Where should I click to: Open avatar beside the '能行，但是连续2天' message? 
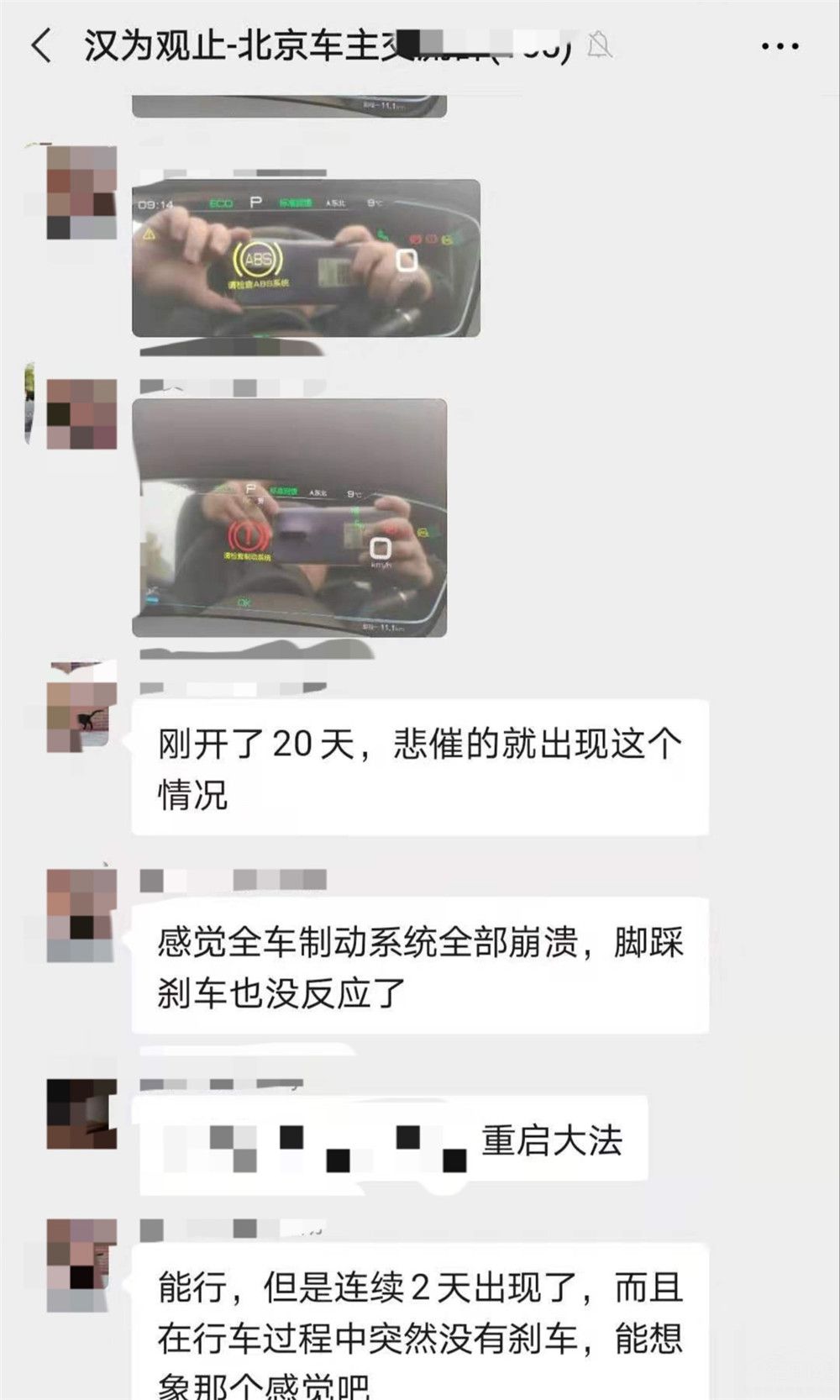point(81,1265)
